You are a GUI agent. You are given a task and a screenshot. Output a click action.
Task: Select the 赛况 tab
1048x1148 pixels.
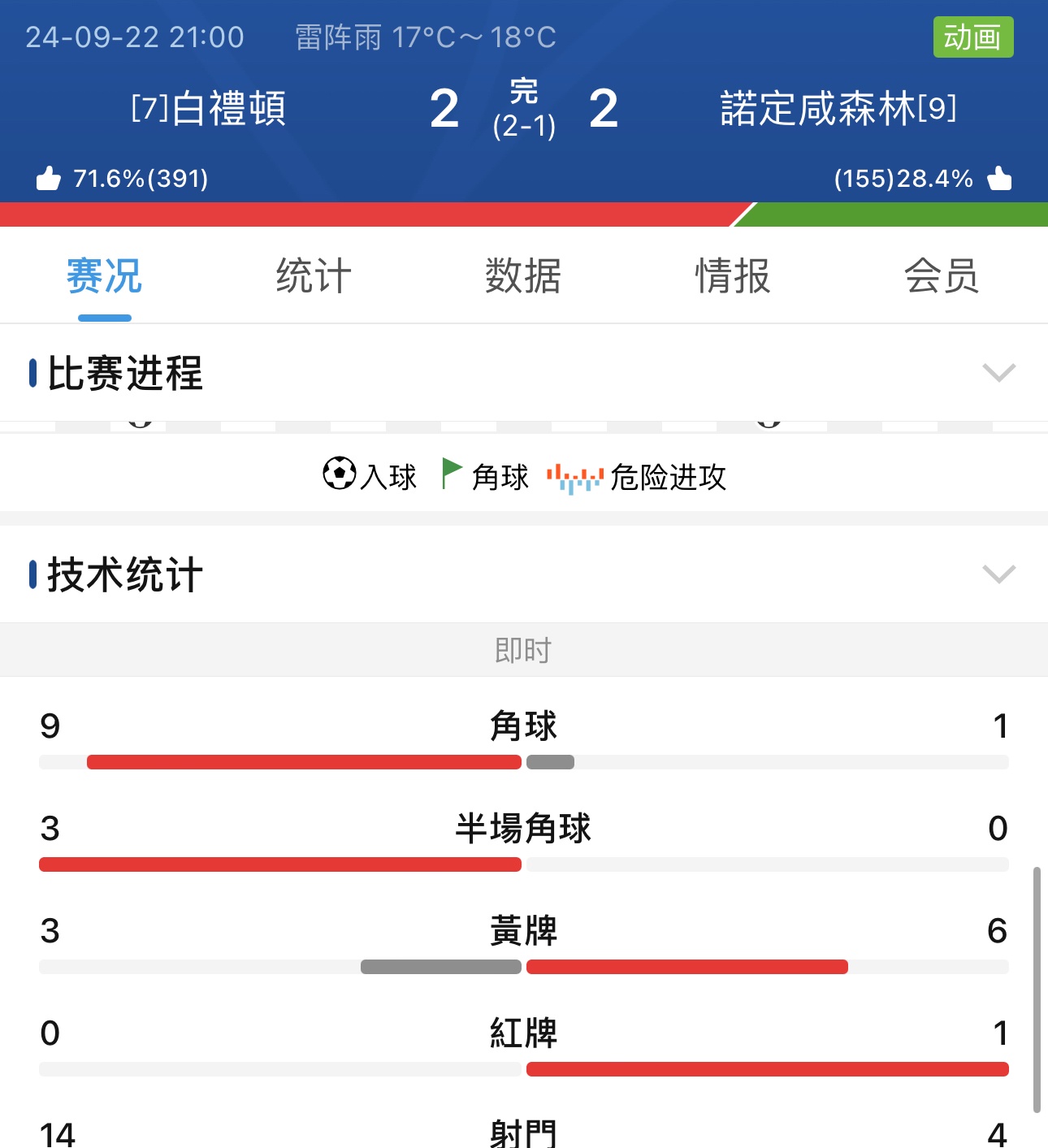click(x=104, y=275)
